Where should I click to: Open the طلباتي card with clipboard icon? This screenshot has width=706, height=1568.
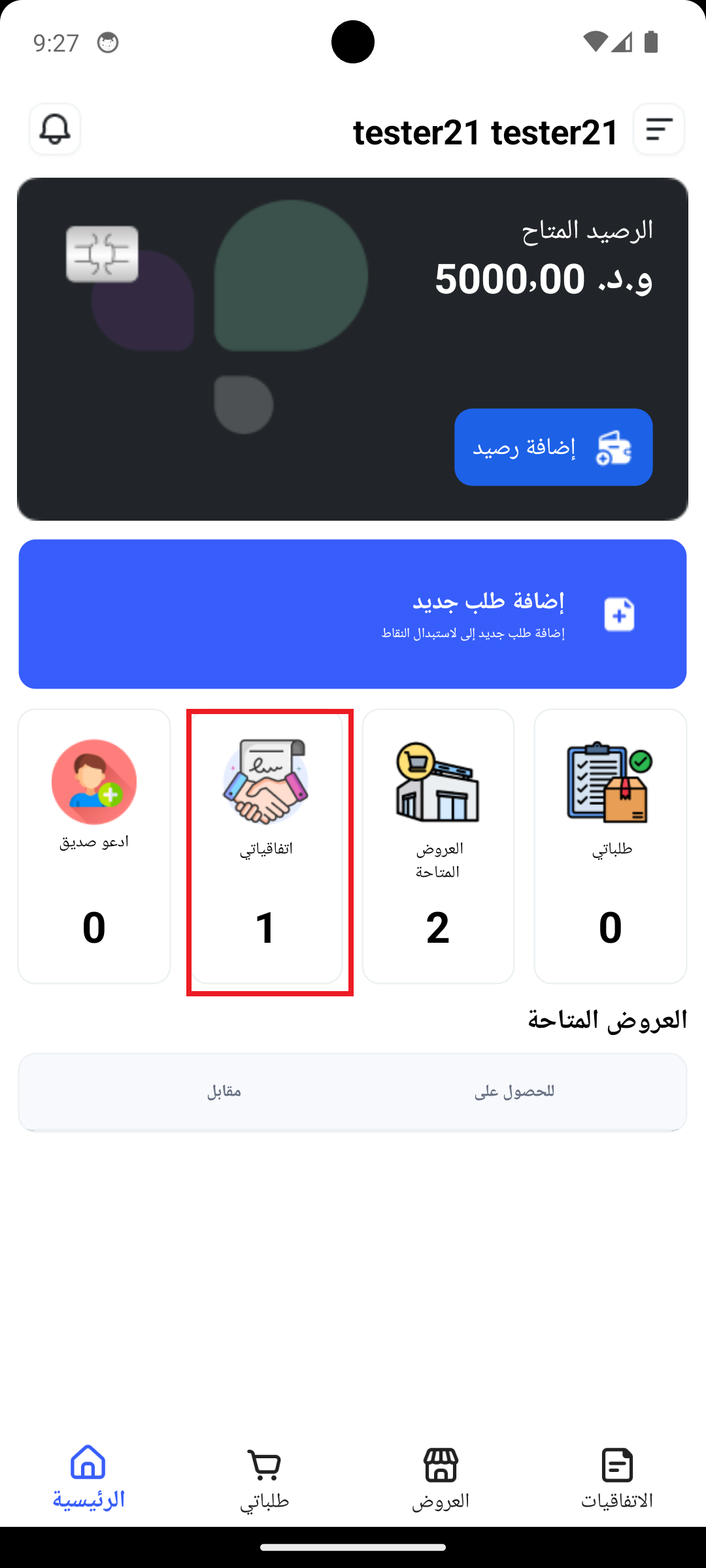coord(610,846)
